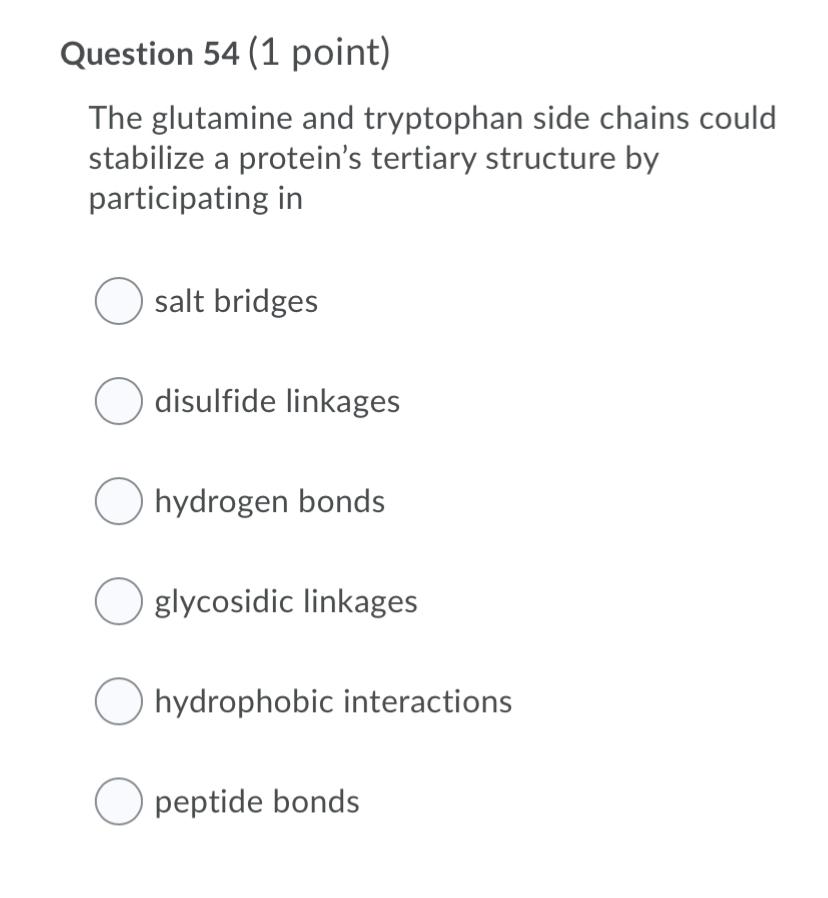
Task: Click the peptide bonds answer label
Action: 256,801
